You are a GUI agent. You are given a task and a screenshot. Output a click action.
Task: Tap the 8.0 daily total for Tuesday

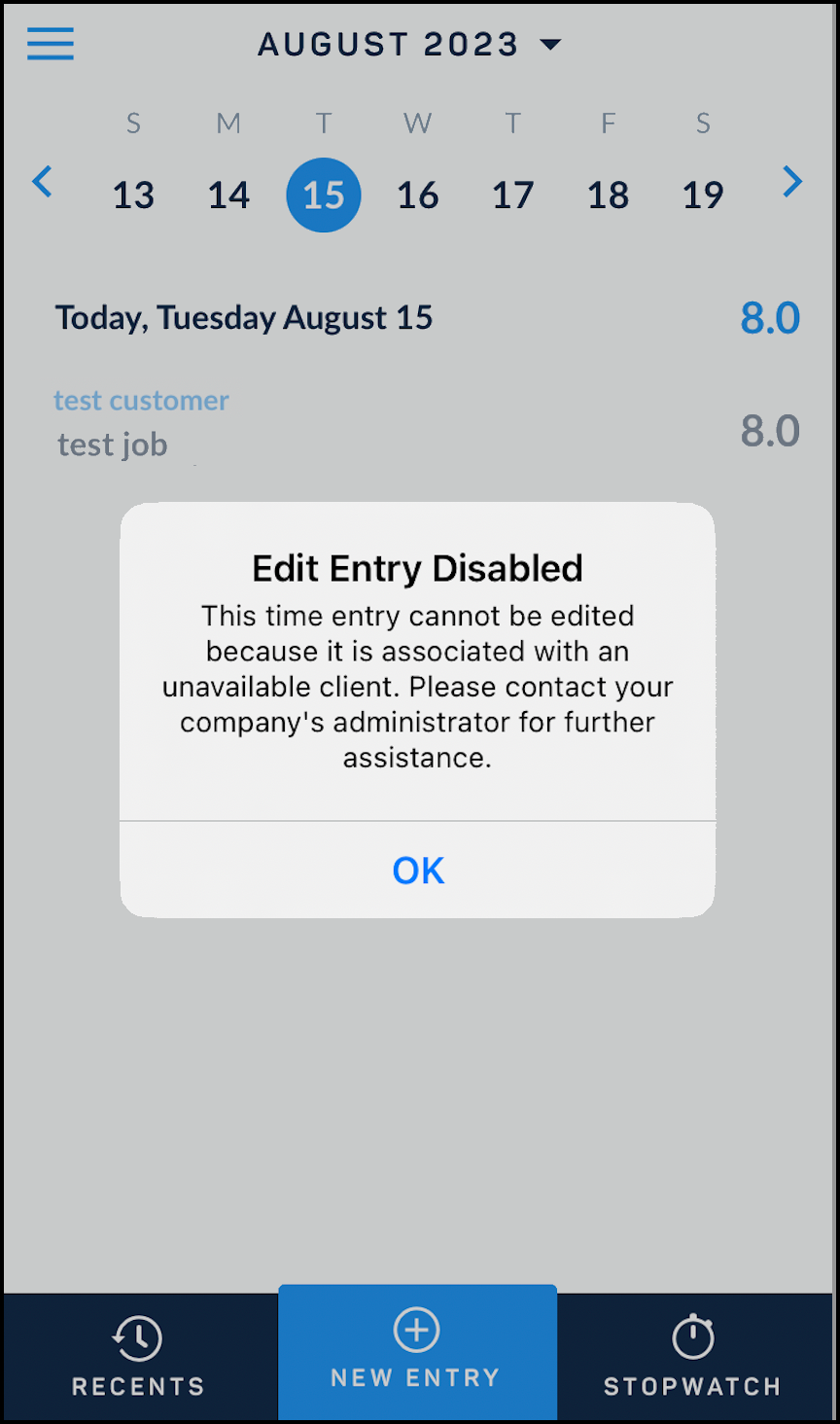770,319
